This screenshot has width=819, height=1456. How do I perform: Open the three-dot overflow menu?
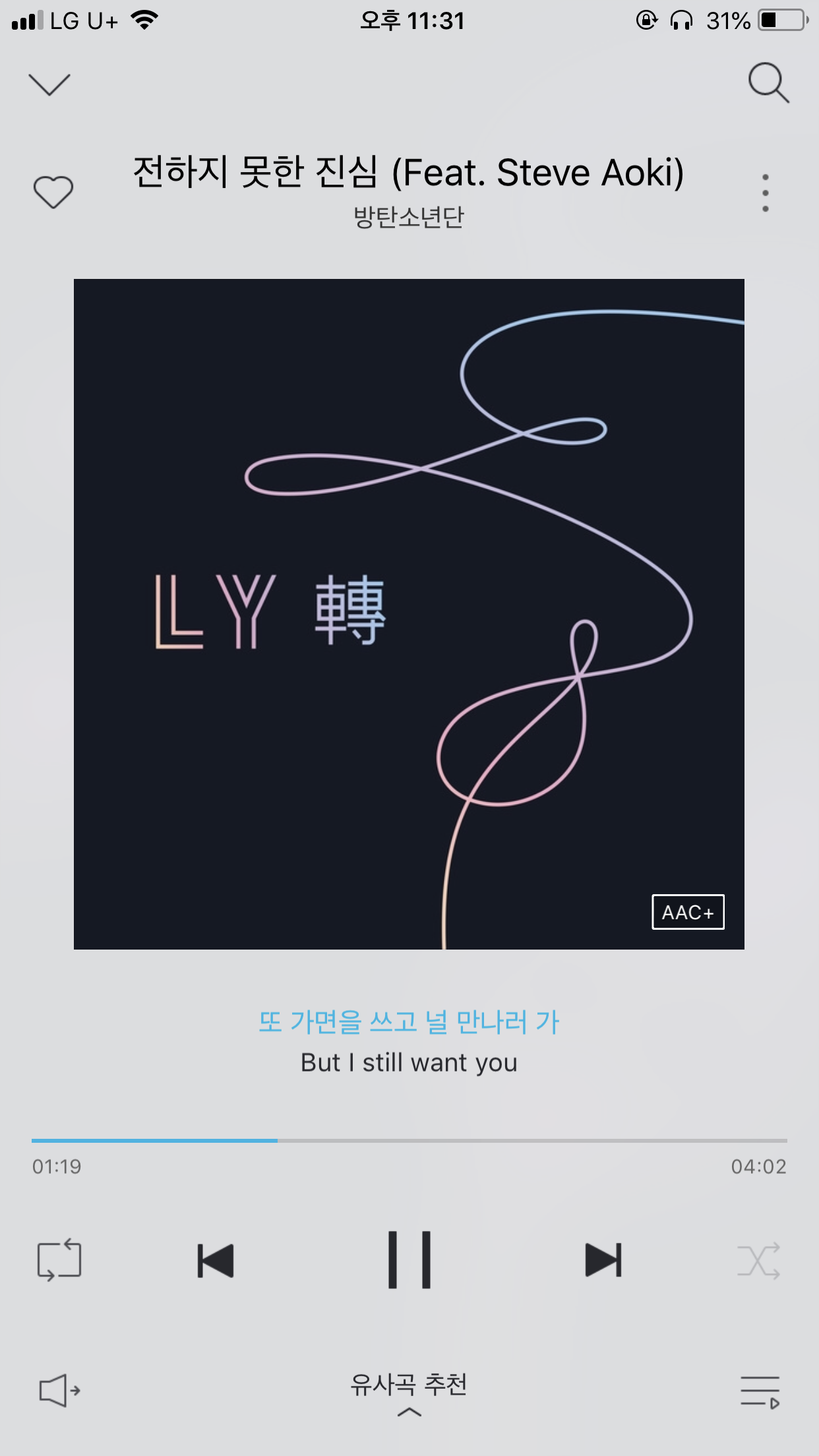coord(765,193)
